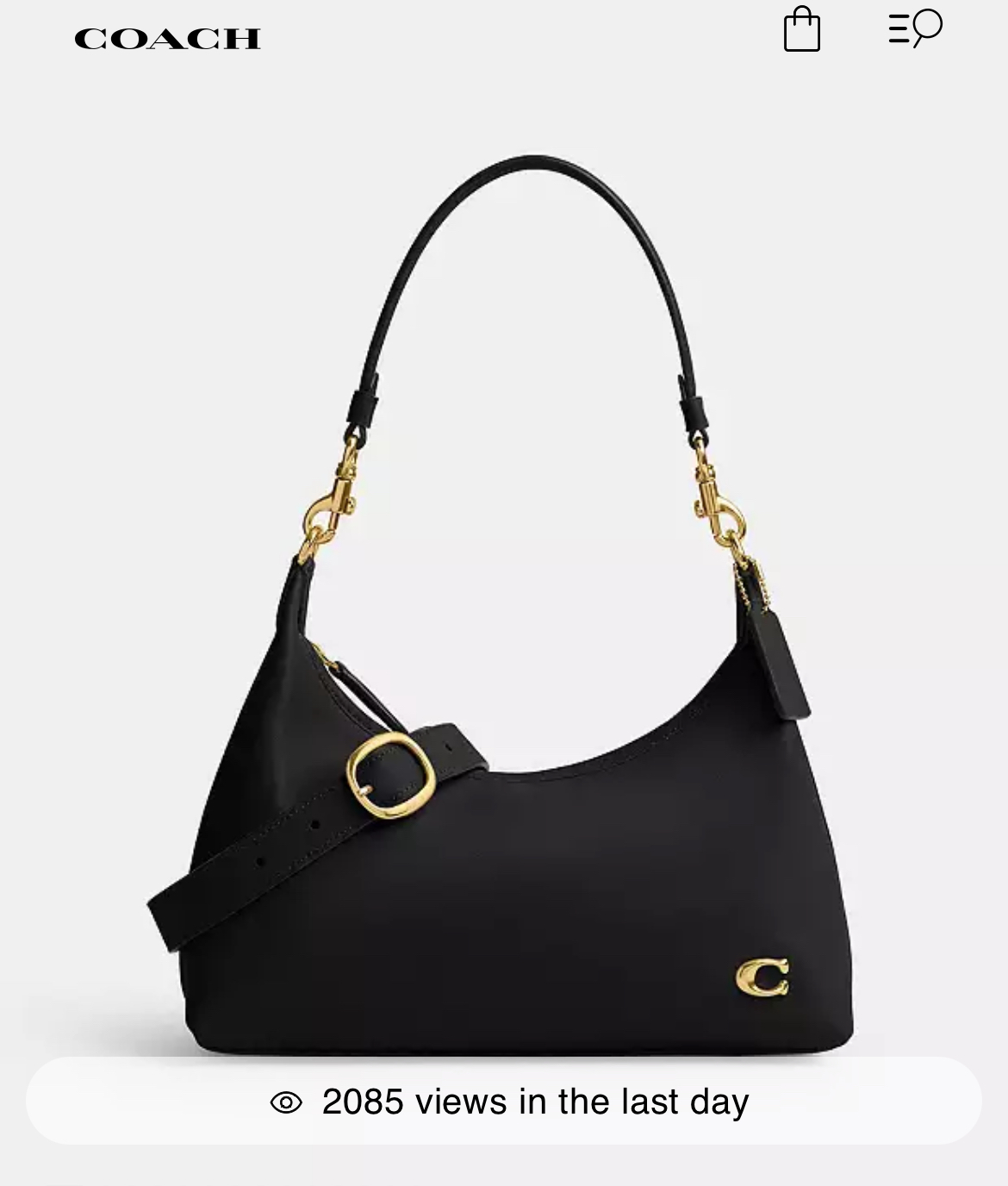Viewport: 1008px width, 1186px height.
Task: Go to Coach home via logo
Action: [x=167, y=39]
